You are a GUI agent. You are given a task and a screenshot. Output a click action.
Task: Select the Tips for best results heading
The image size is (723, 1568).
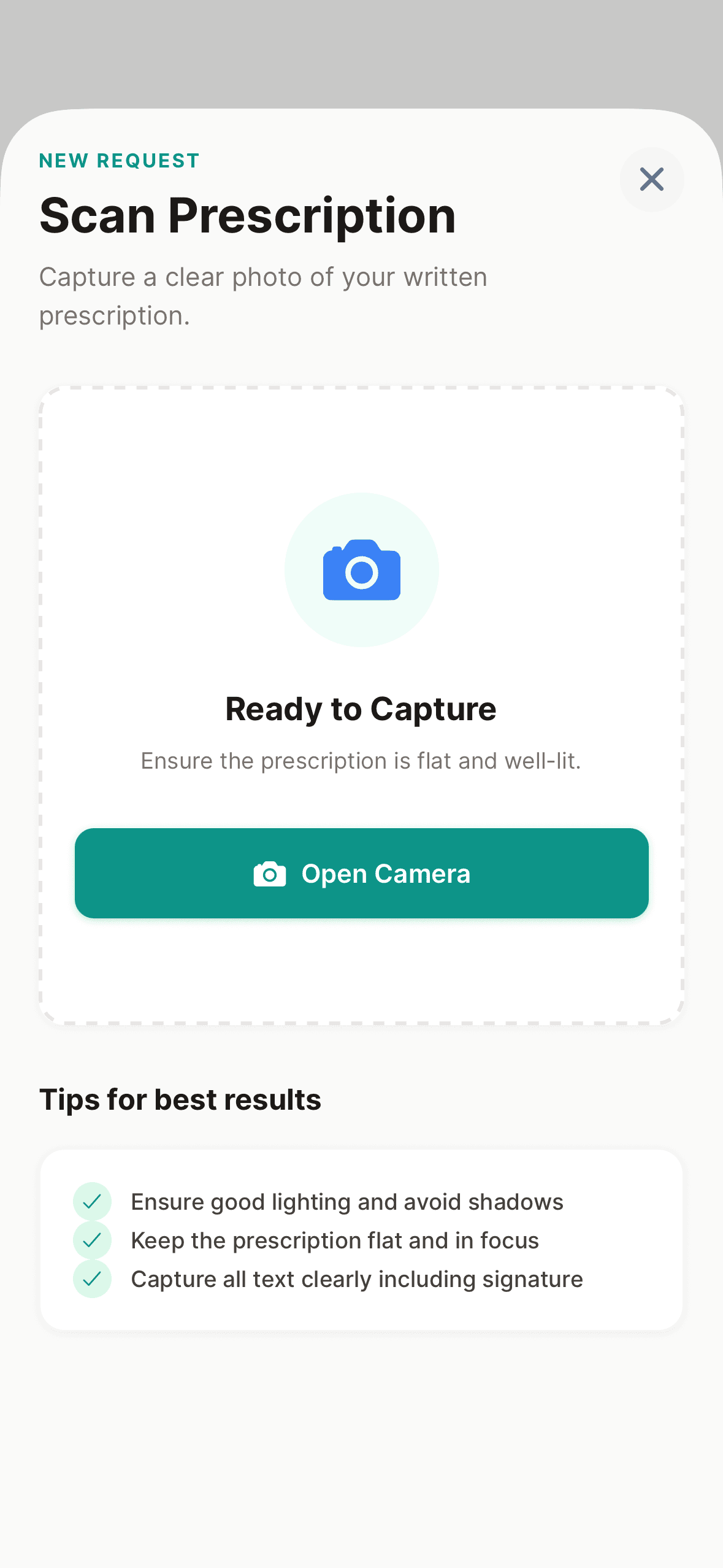coord(179,1099)
